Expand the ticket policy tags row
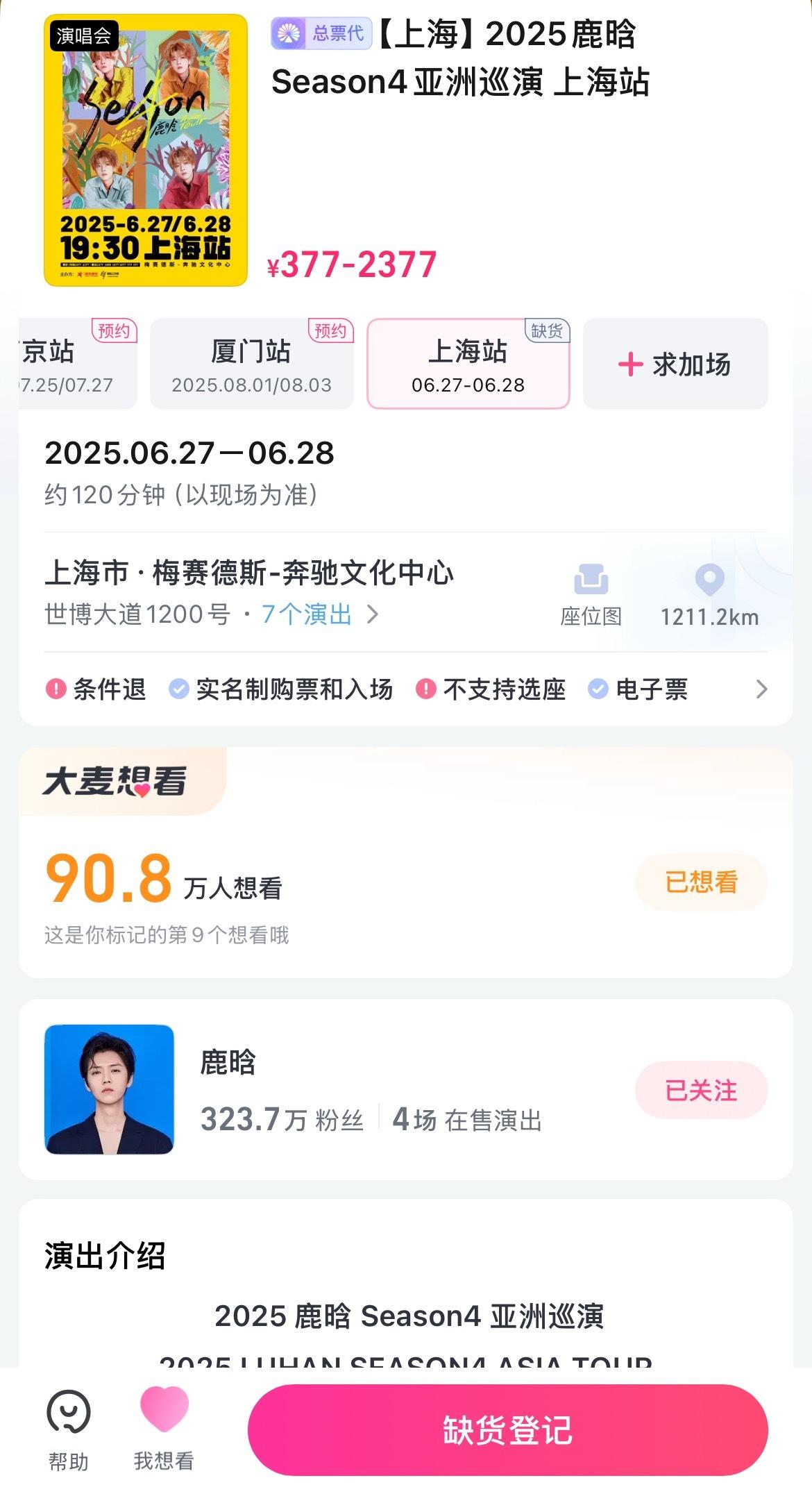Image resolution: width=812 pixels, height=1494 pixels. point(761,689)
